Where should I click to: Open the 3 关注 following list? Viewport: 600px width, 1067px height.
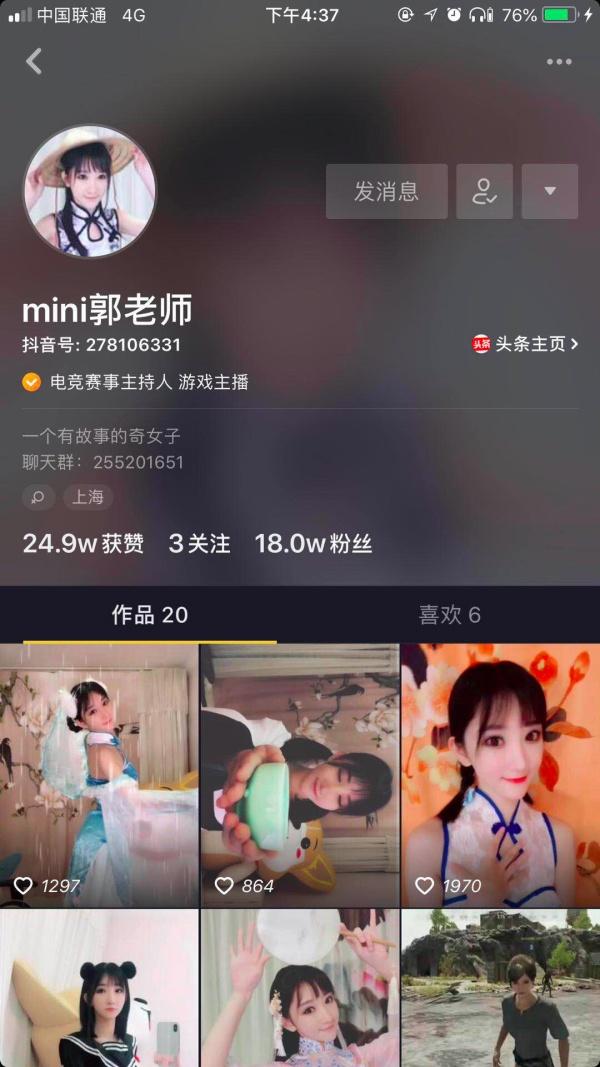coord(199,544)
